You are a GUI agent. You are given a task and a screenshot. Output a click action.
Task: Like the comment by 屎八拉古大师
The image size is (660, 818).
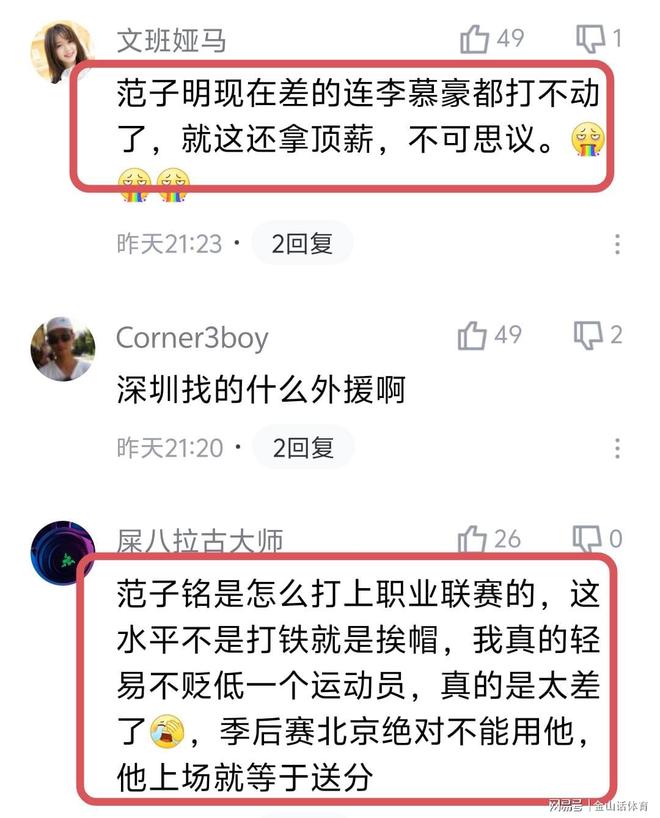(473, 540)
